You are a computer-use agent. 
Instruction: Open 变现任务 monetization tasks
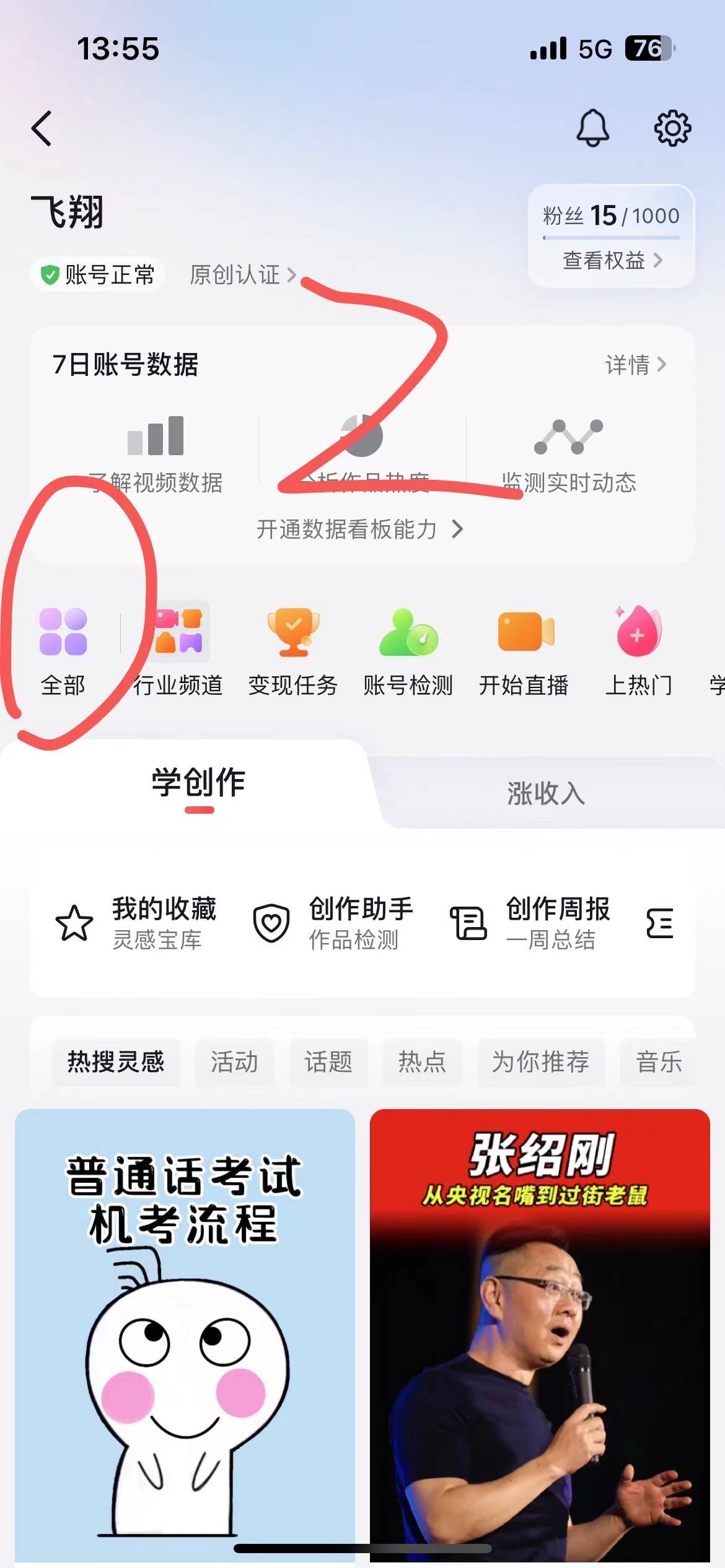tap(293, 650)
